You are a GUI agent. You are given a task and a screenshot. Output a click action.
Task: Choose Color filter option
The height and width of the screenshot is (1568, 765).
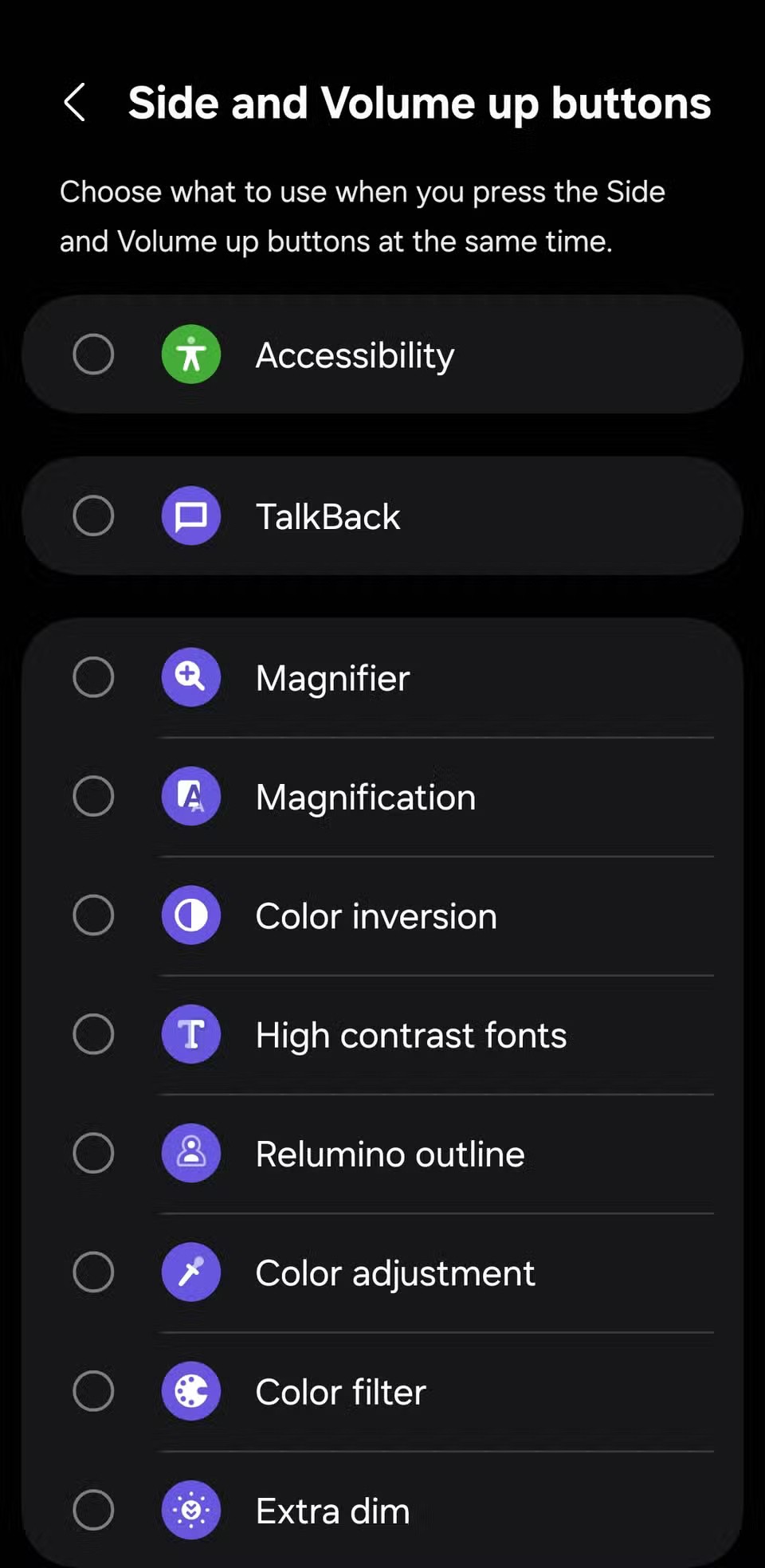93,1391
